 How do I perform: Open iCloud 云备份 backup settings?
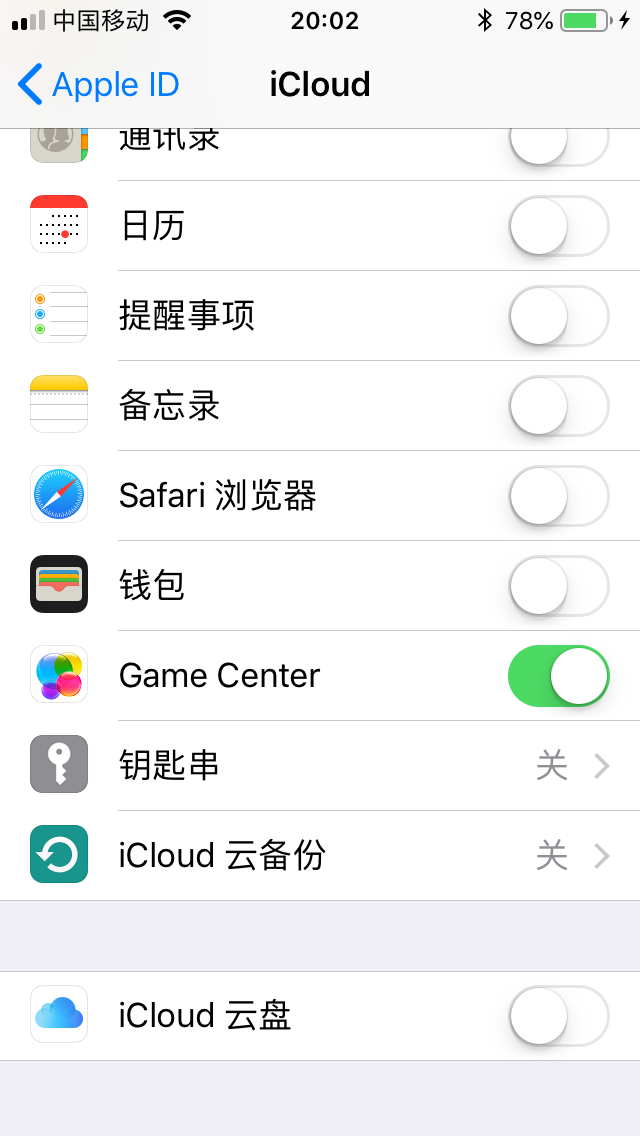coord(320,856)
